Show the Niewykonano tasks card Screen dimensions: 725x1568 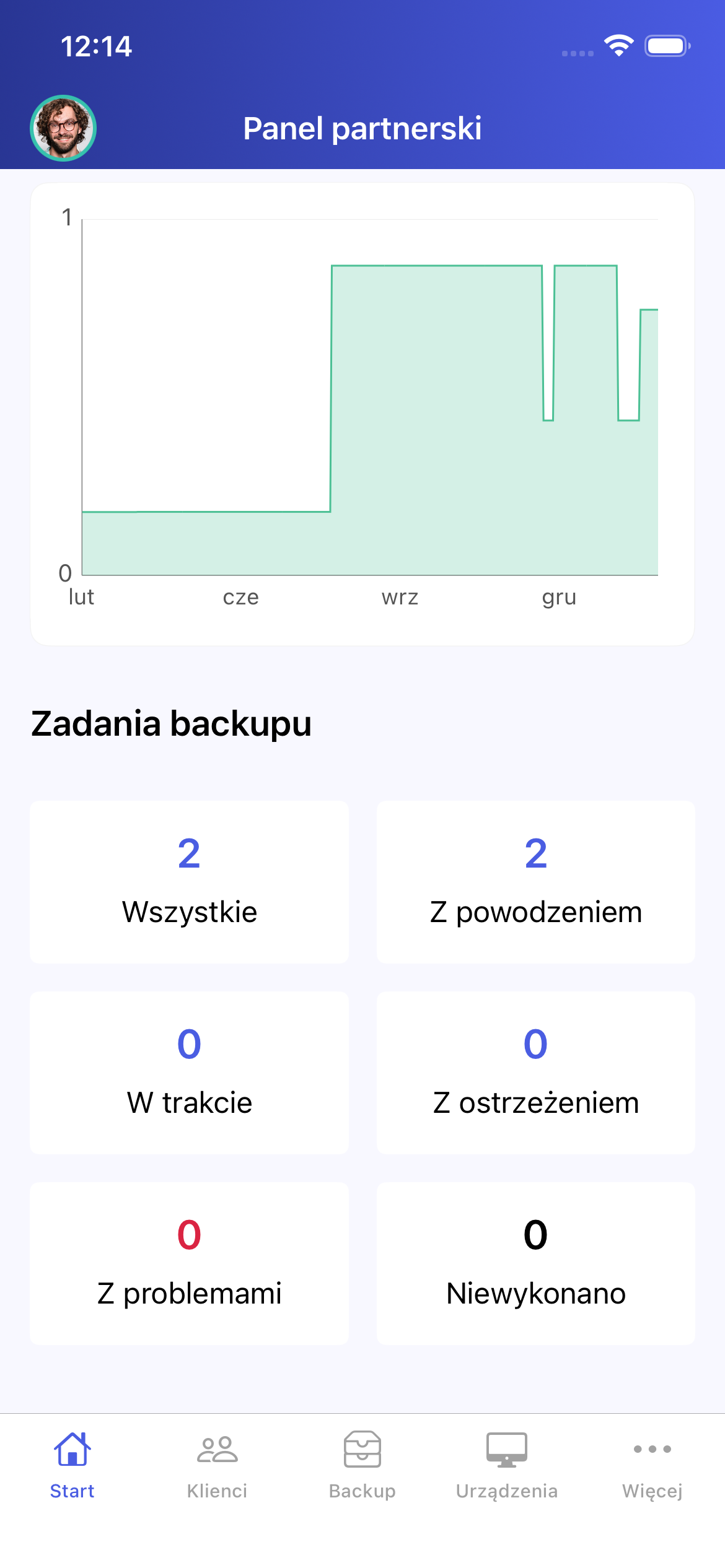point(535,1263)
